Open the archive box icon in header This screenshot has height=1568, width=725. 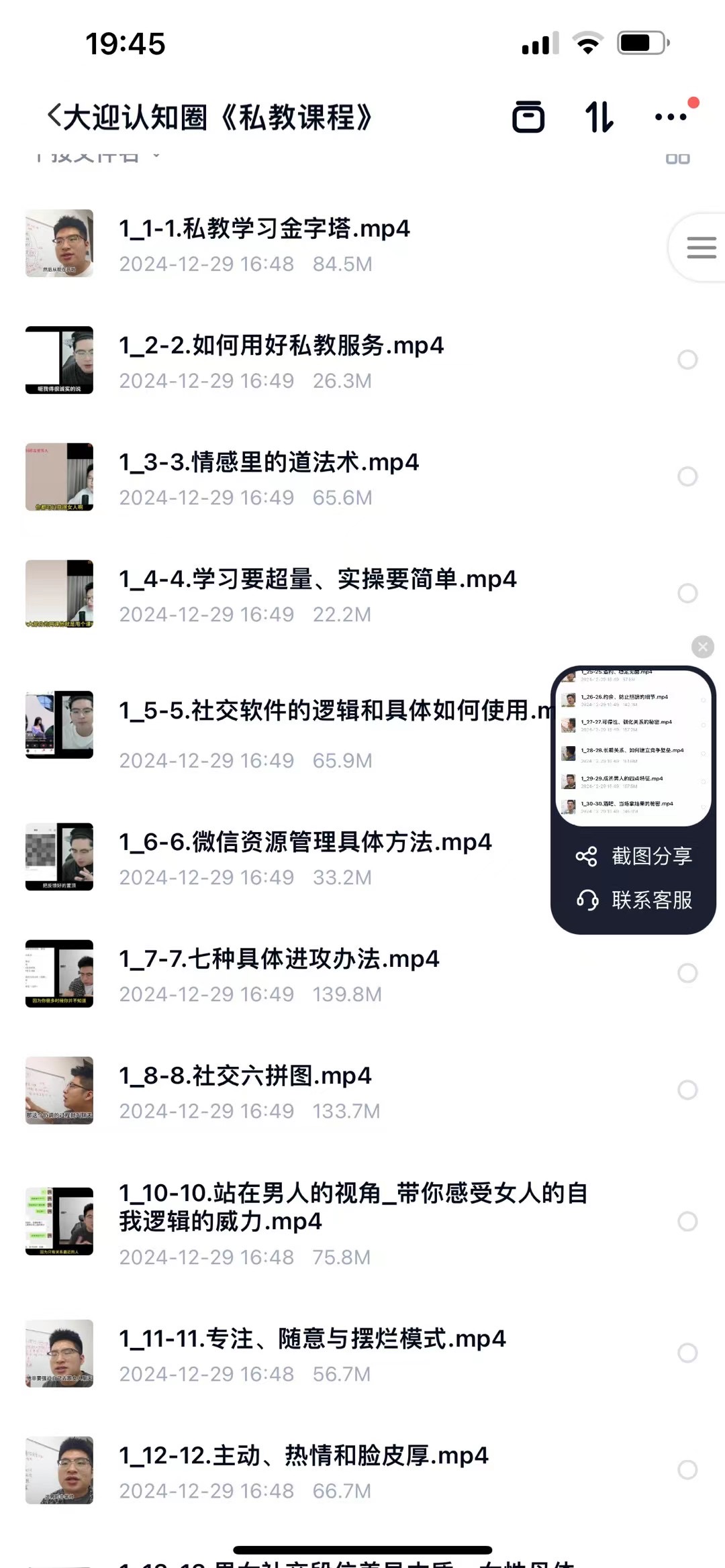[x=528, y=117]
